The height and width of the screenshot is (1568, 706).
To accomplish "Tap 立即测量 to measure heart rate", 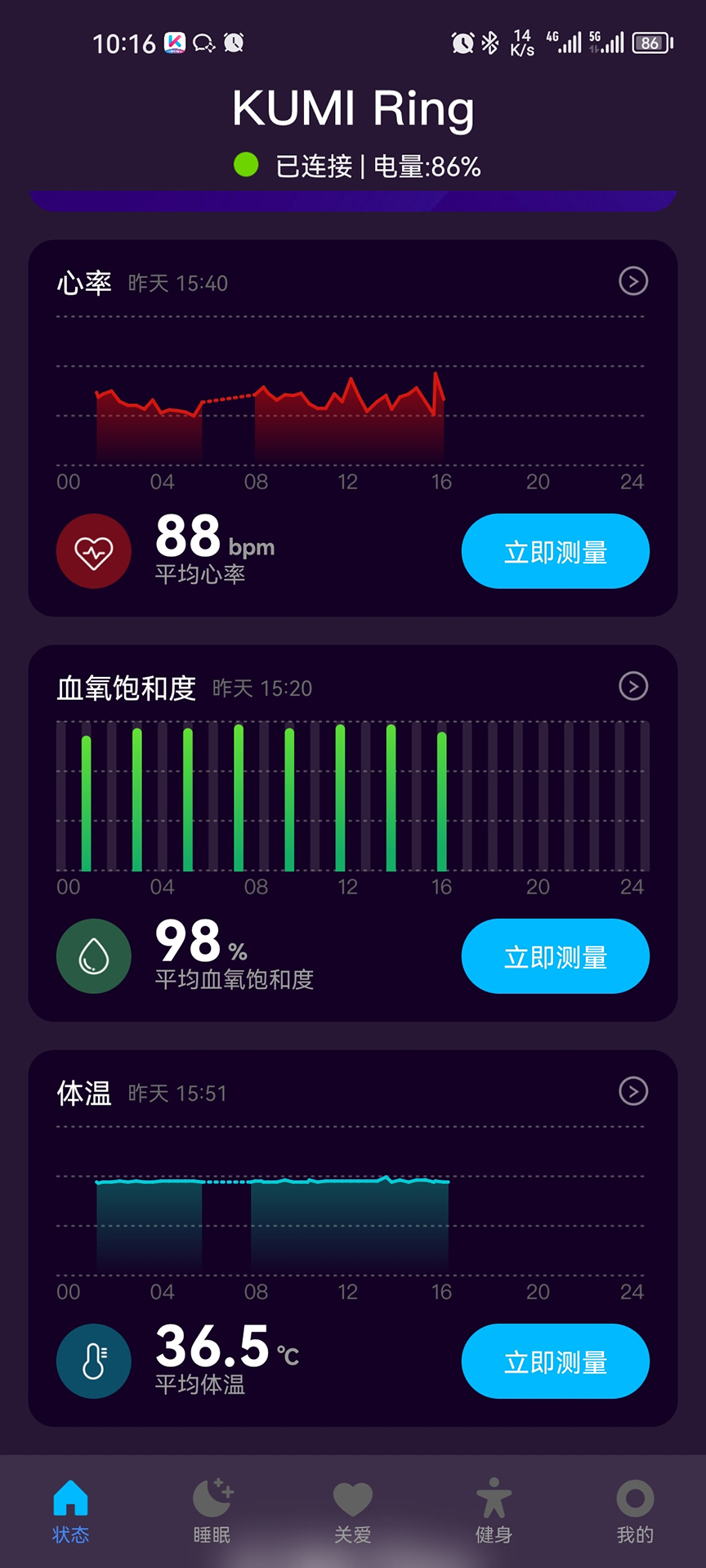I will [x=555, y=551].
